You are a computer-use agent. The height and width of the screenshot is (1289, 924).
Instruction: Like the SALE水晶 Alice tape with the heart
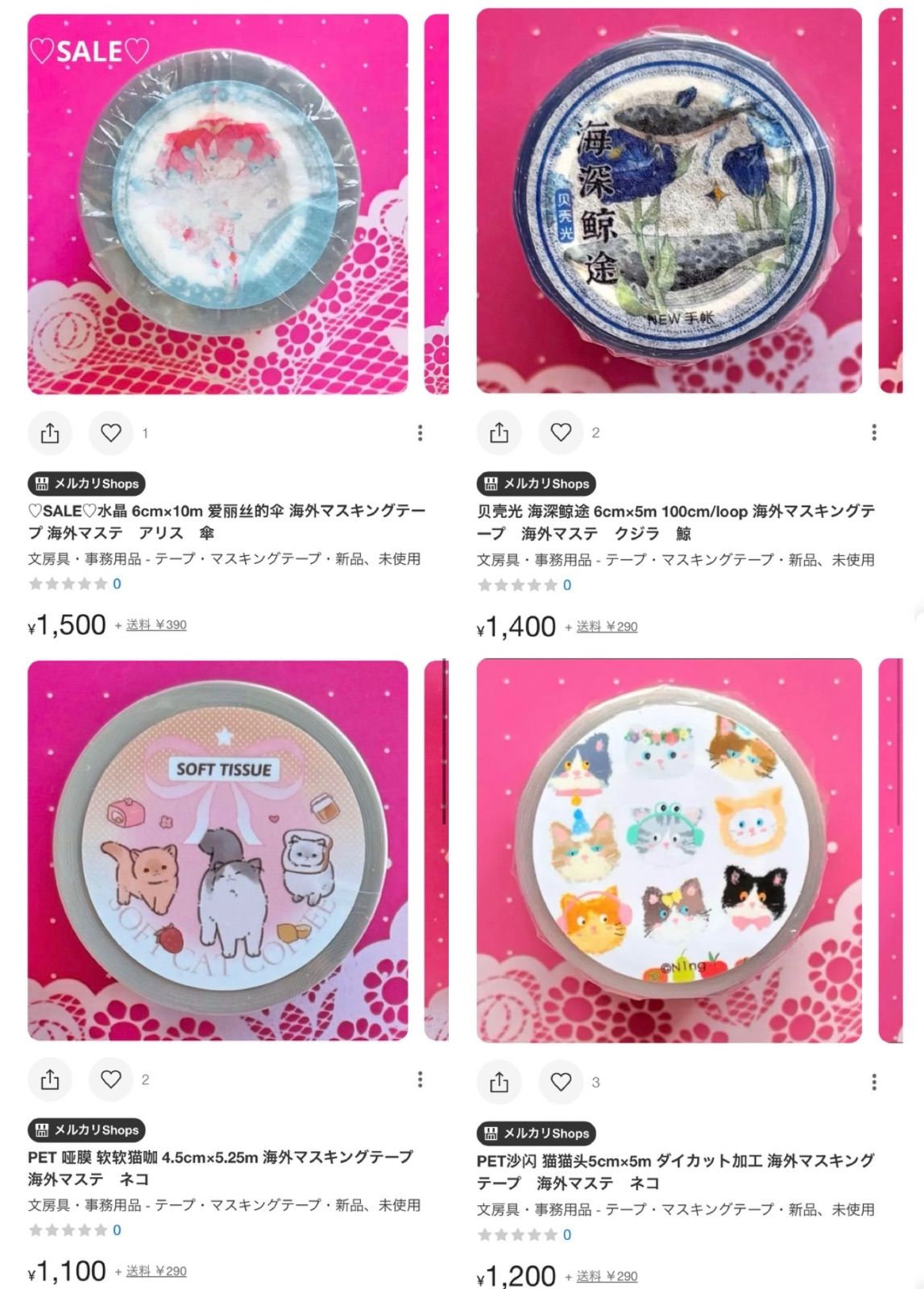pyautogui.click(x=110, y=432)
